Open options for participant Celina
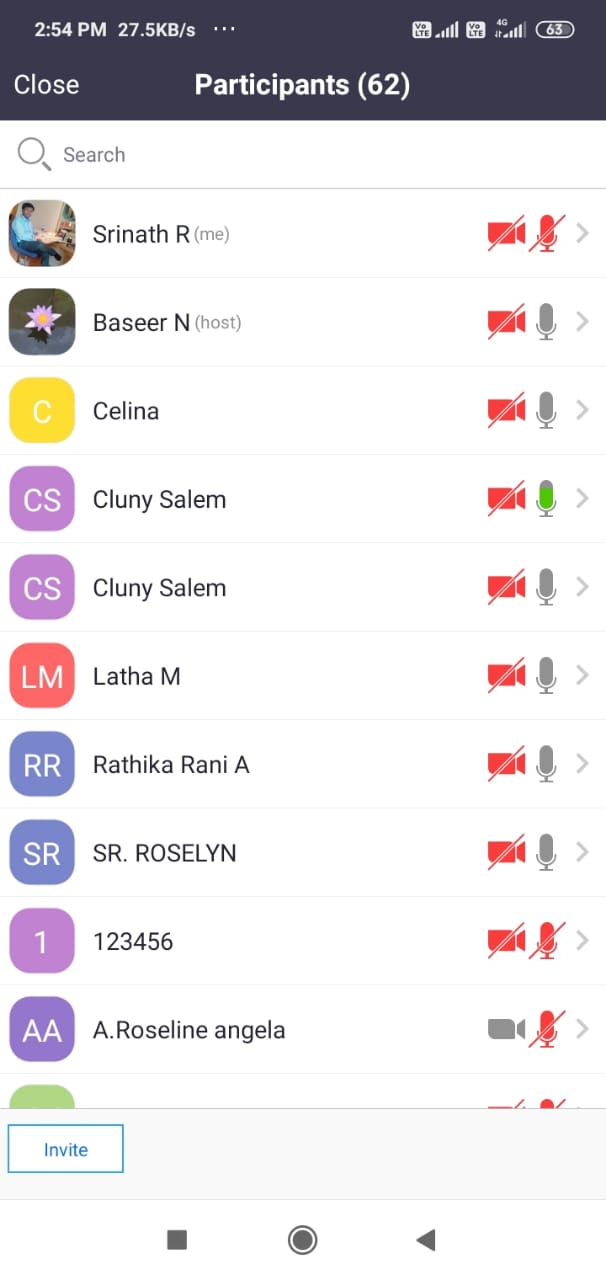606x1280 pixels. pyautogui.click(x=300, y=411)
